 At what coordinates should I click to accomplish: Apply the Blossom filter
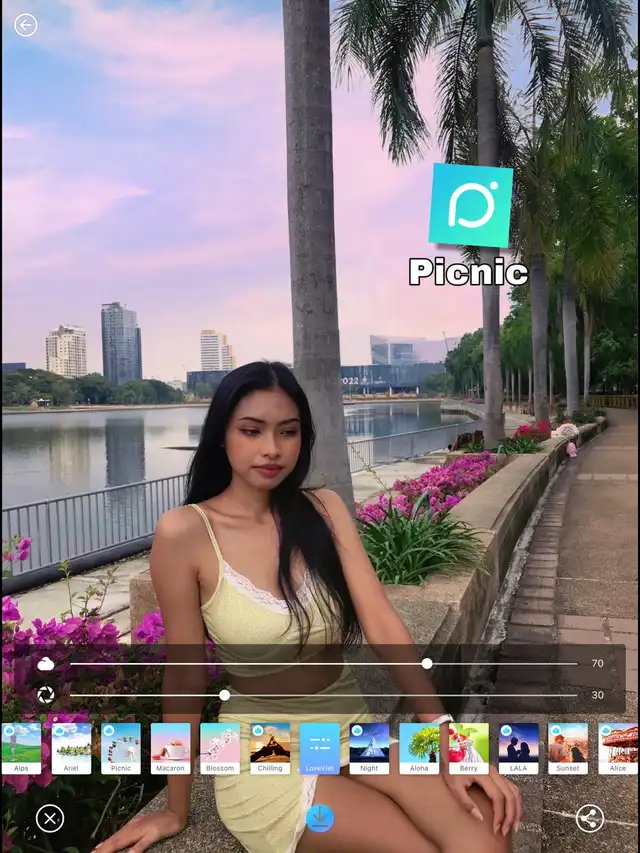pyautogui.click(x=220, y=748)
